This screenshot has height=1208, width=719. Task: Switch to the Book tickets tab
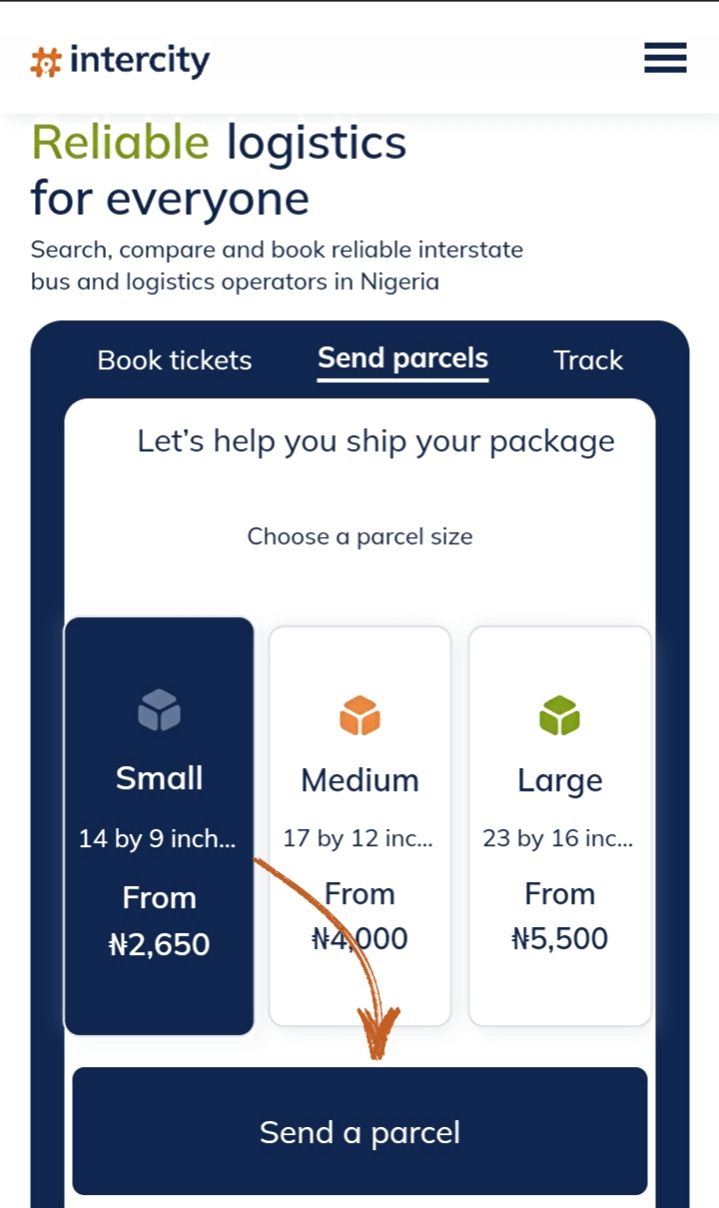(x=174, y=360)
